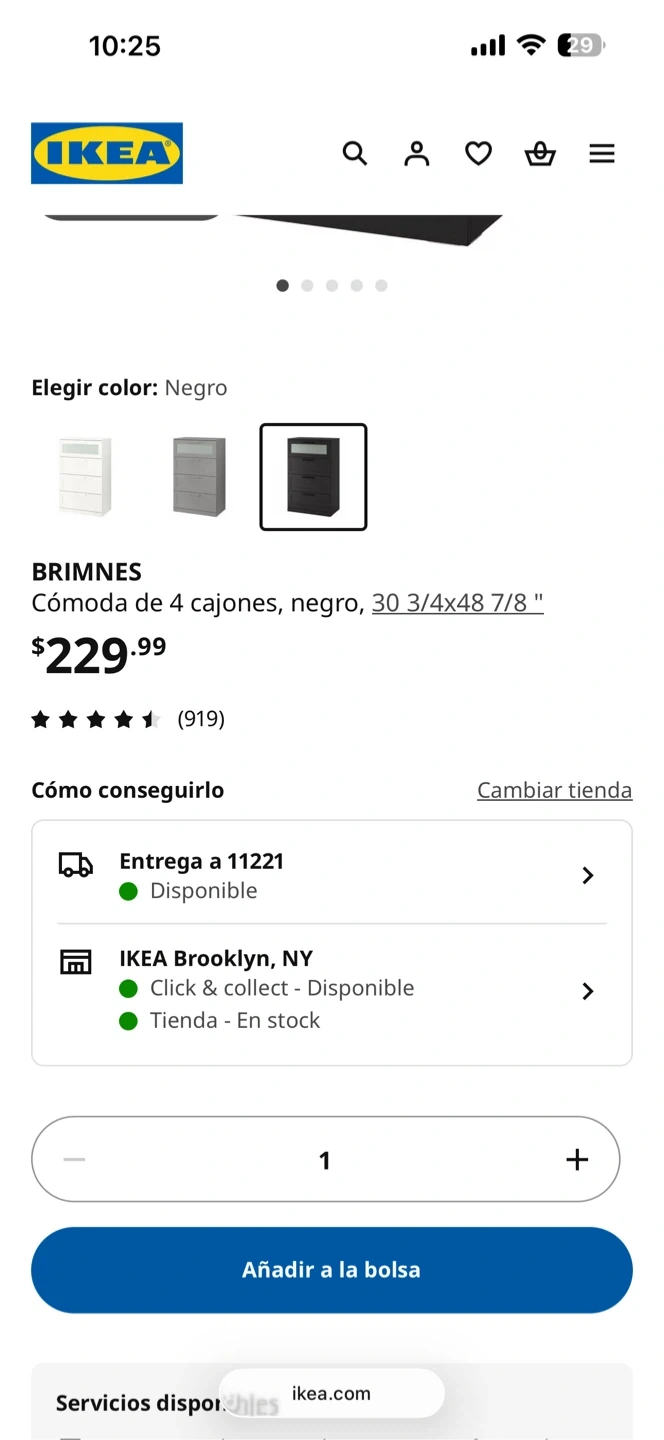664x1440 pixels.
Task: Tap the ikea.com address pill
Action: [331, 1393]
